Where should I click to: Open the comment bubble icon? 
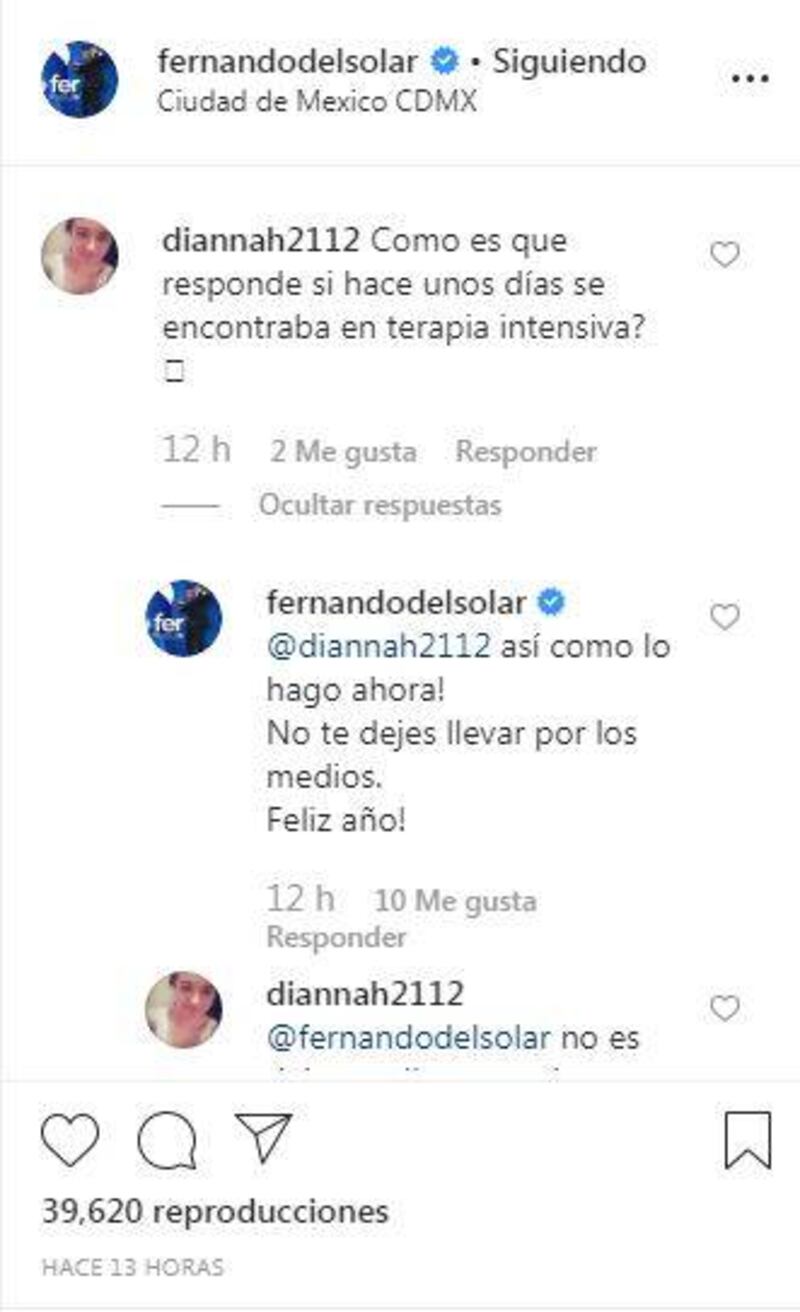166,1140
